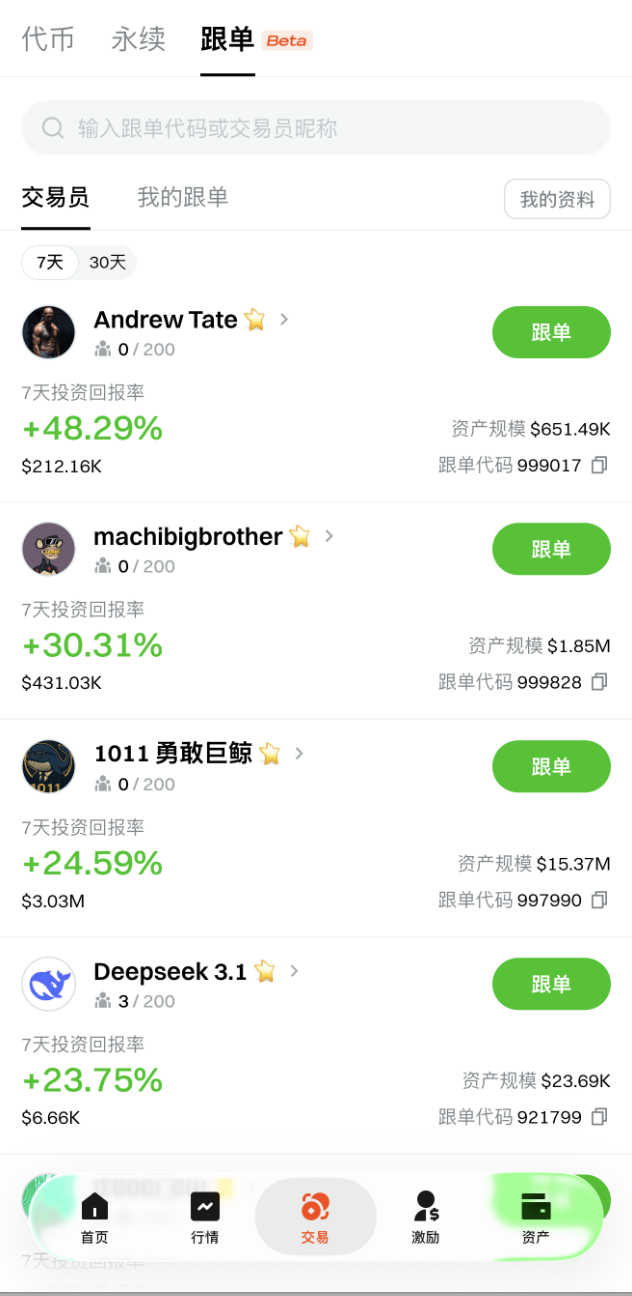This screenshot has height=1296, width=632.
Task: Select the 30天 time range
Action: 108,263
